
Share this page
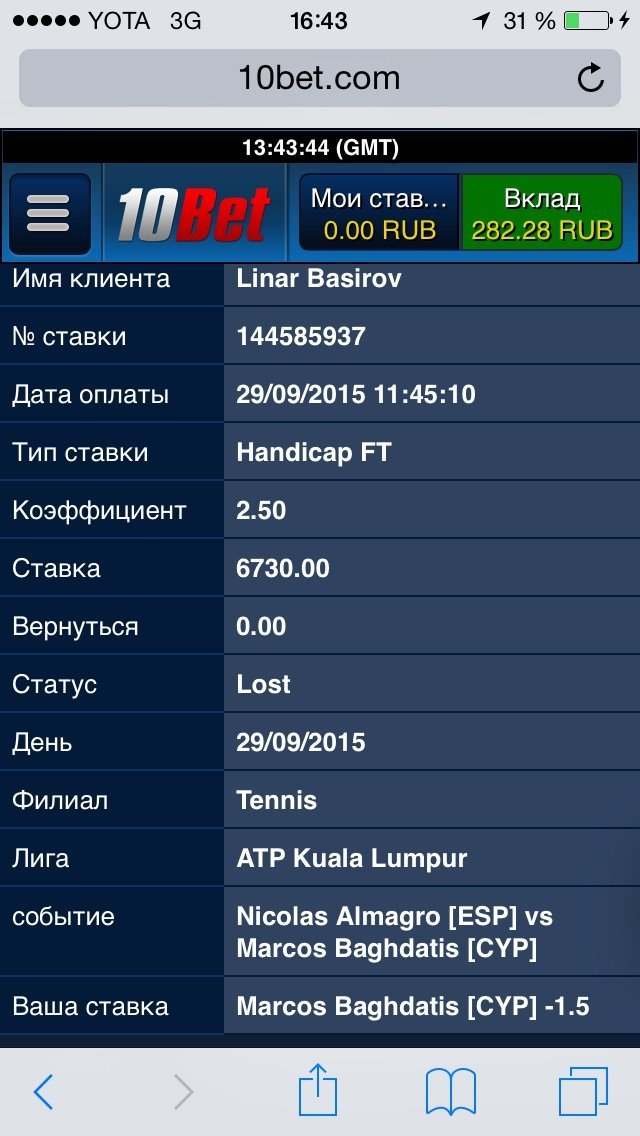(318, 1090)
